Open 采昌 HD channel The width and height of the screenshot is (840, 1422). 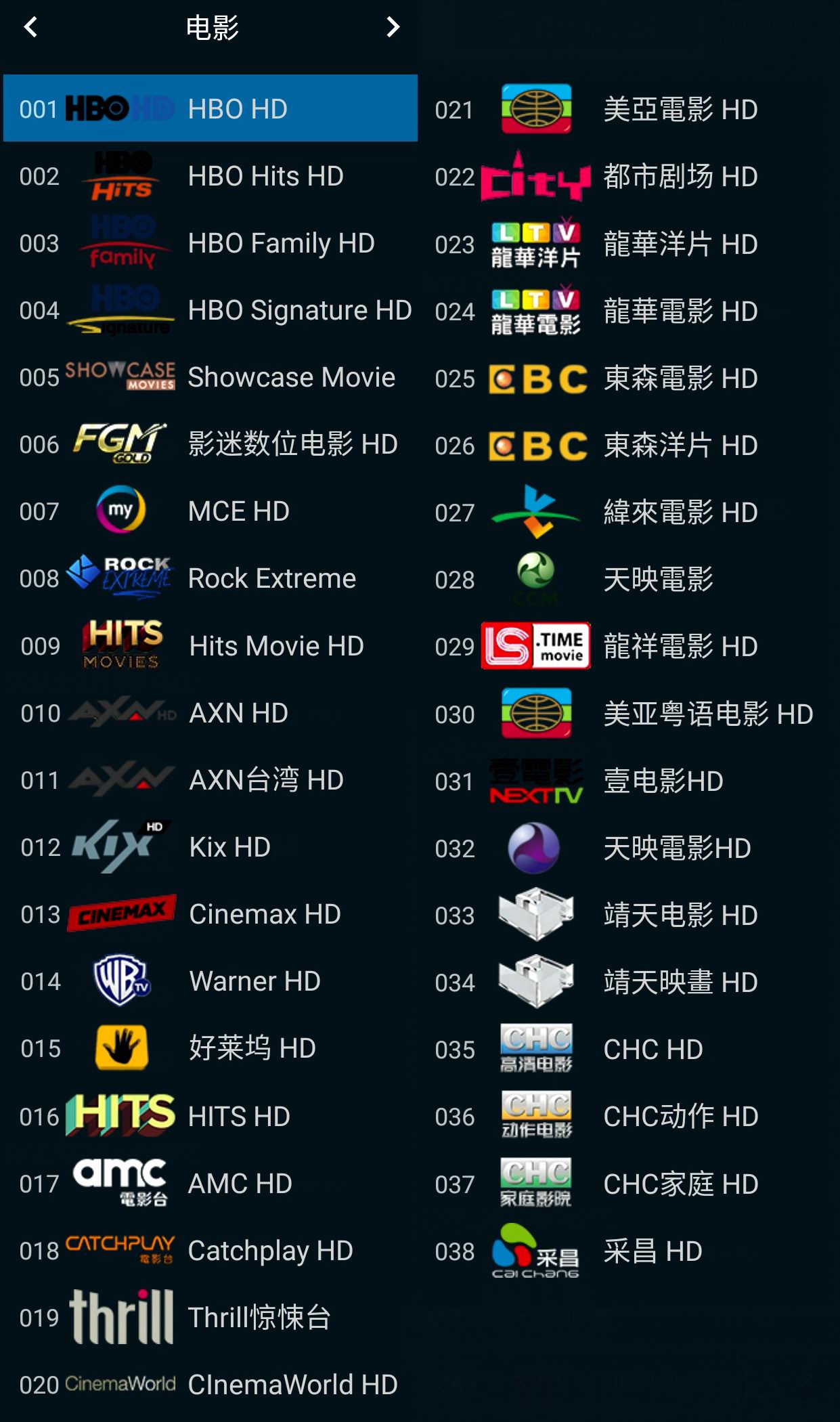coord(626,1251)
